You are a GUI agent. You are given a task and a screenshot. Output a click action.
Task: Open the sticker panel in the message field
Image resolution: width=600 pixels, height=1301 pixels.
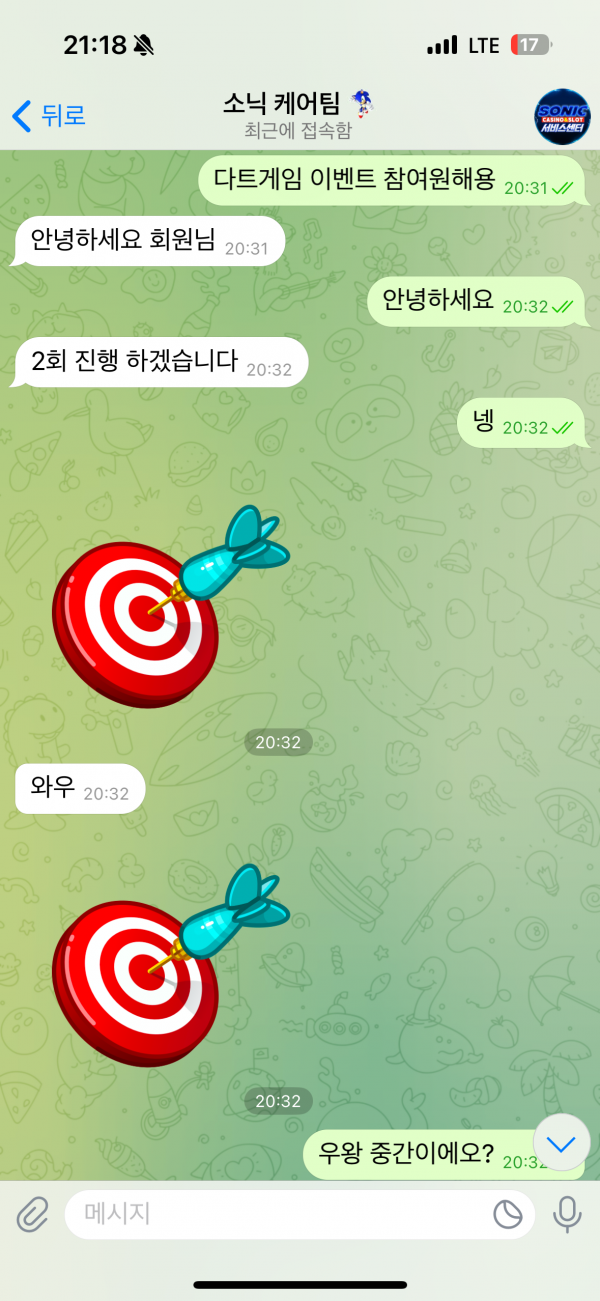click(508, 1214)
